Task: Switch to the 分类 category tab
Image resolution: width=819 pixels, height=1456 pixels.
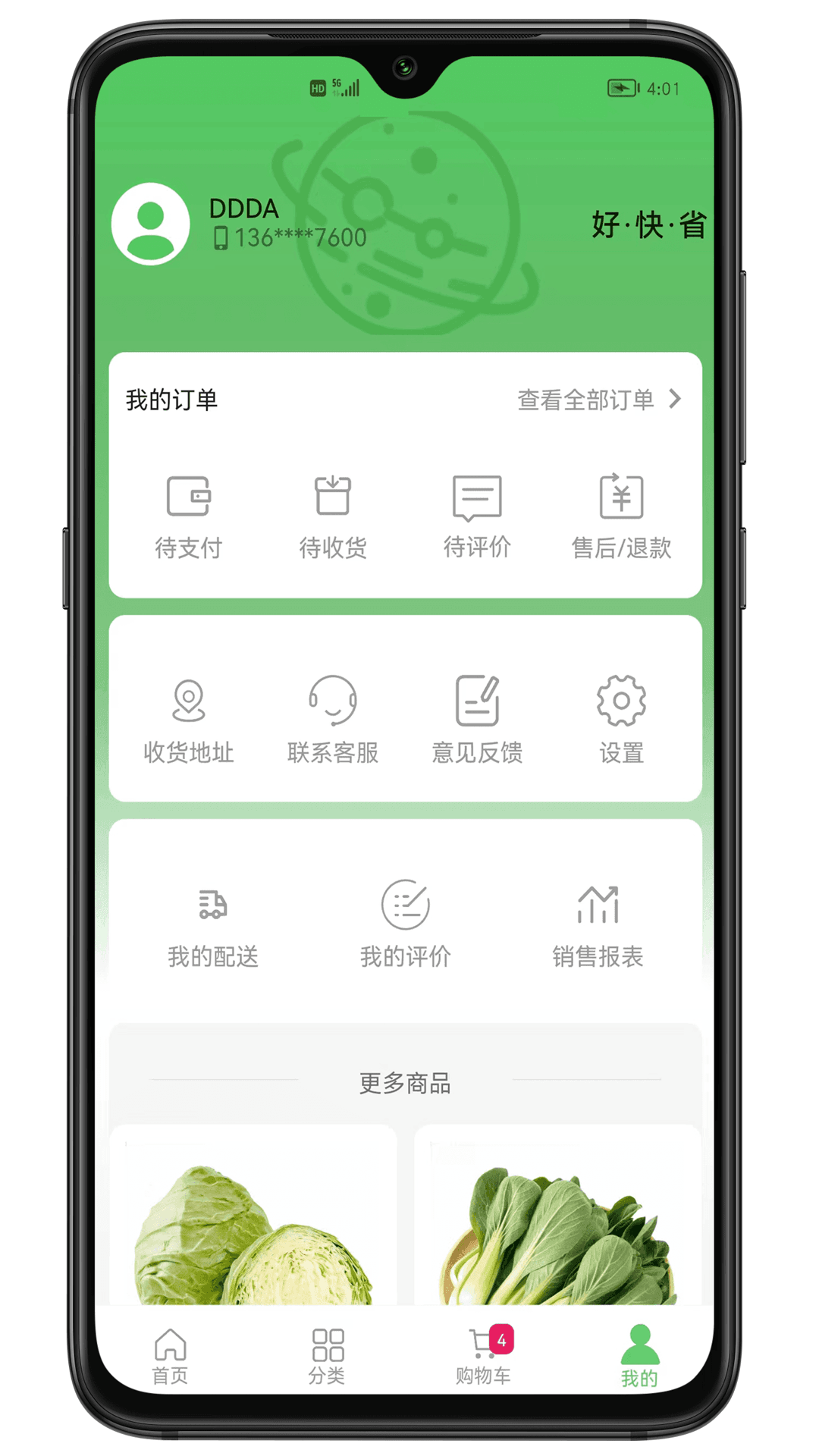Action: 327,1356
